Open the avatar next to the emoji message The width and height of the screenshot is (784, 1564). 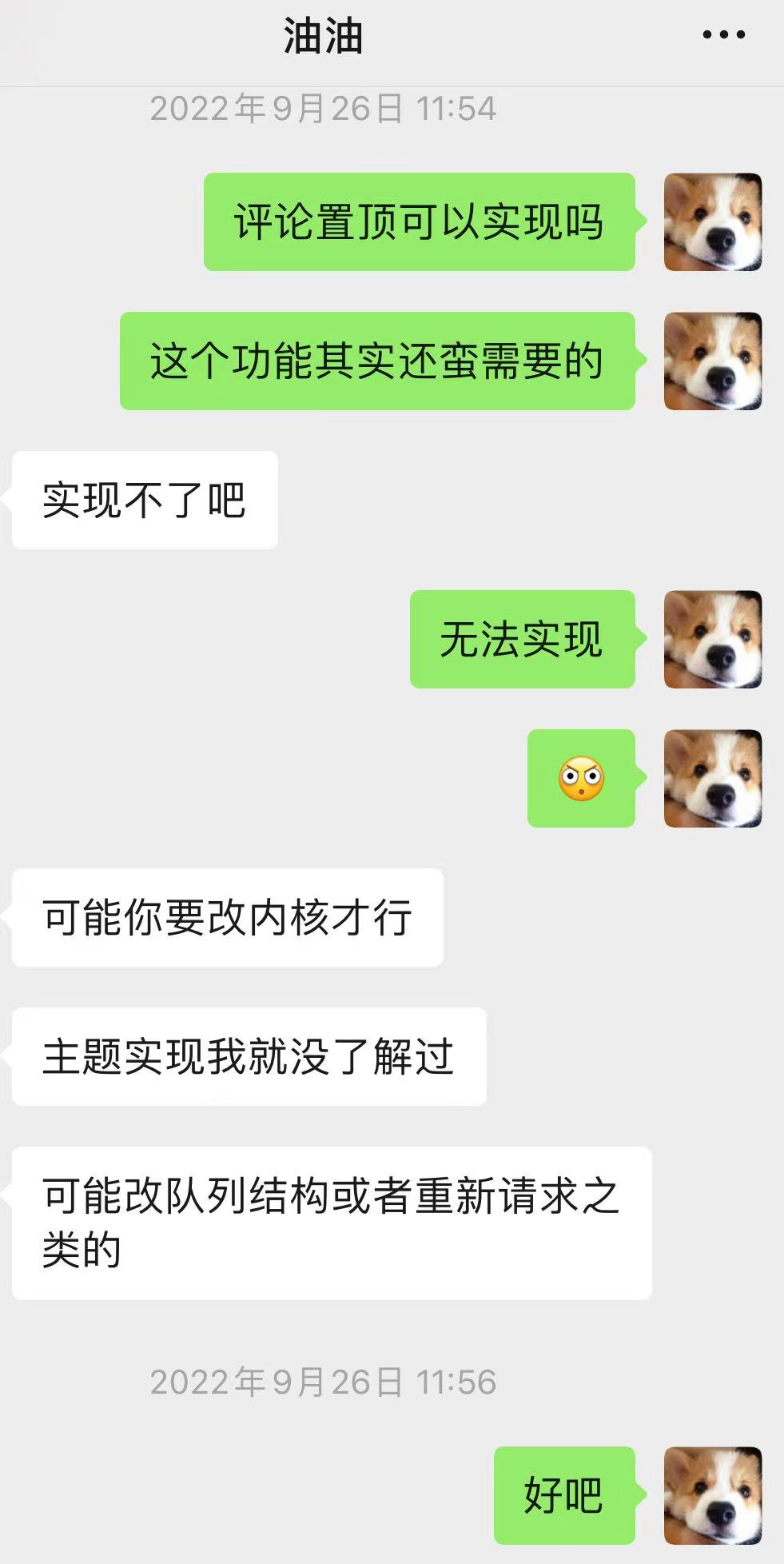pos(713,779)
